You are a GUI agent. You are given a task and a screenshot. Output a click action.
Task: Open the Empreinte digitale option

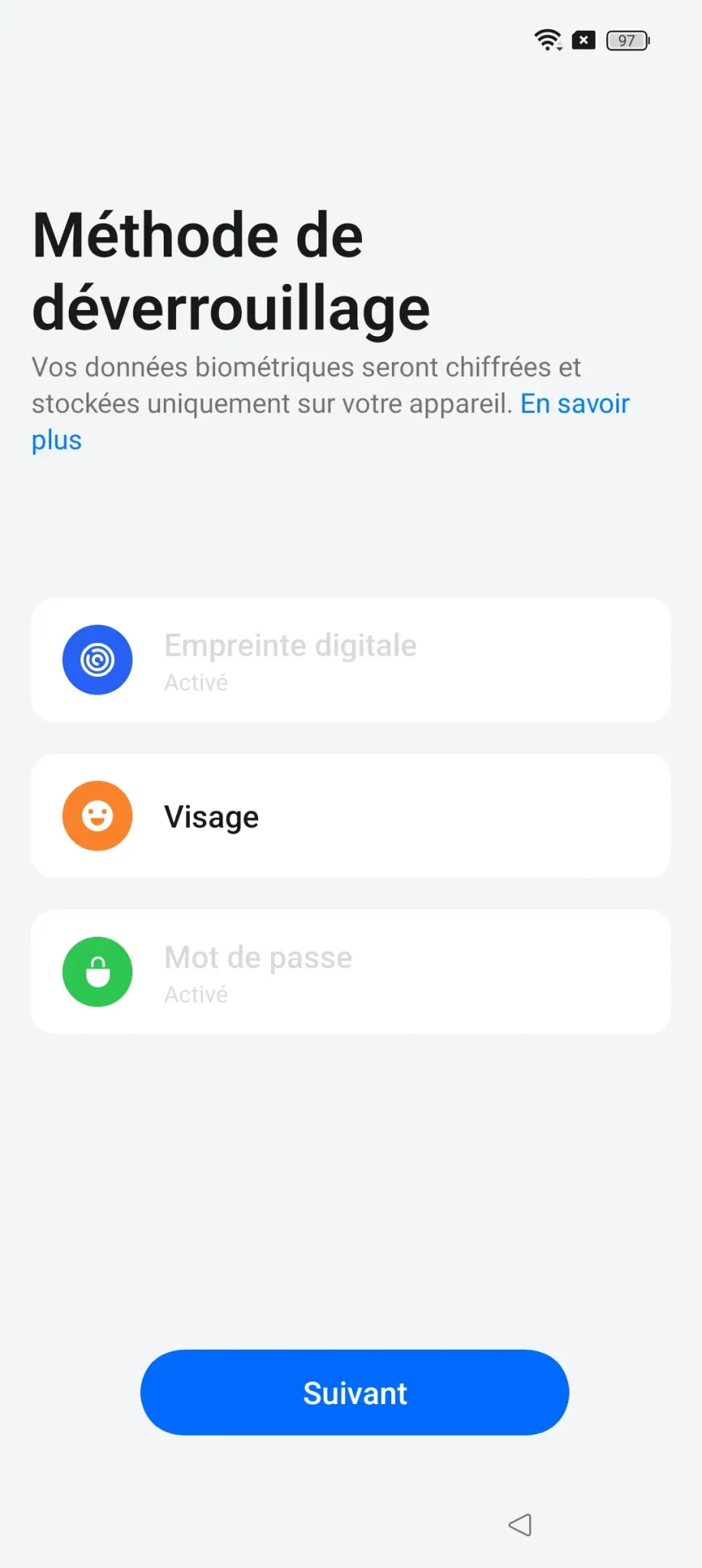tap(351, 660)
